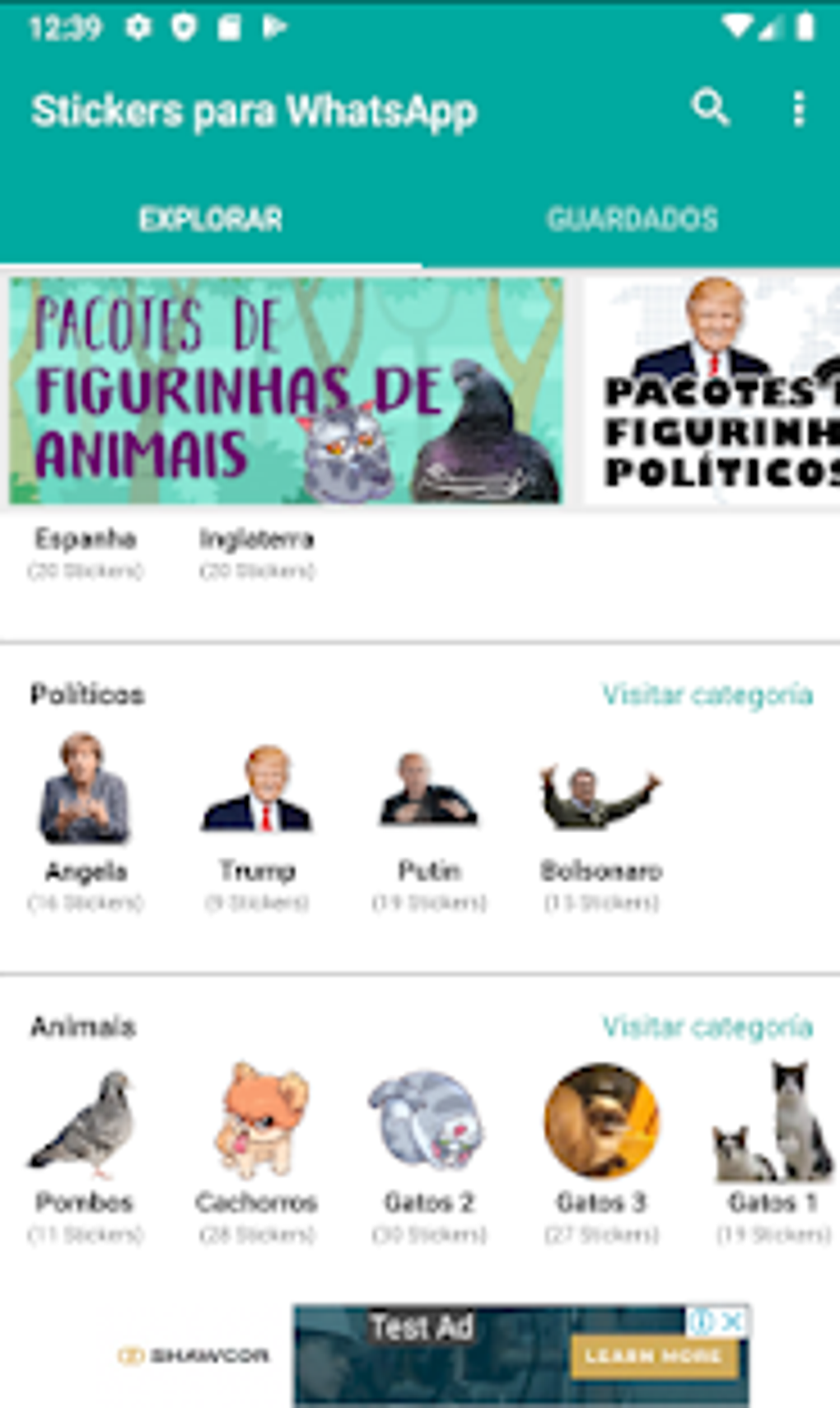Open the Gatos 3 sticker pack icon

pos(600,1120)
